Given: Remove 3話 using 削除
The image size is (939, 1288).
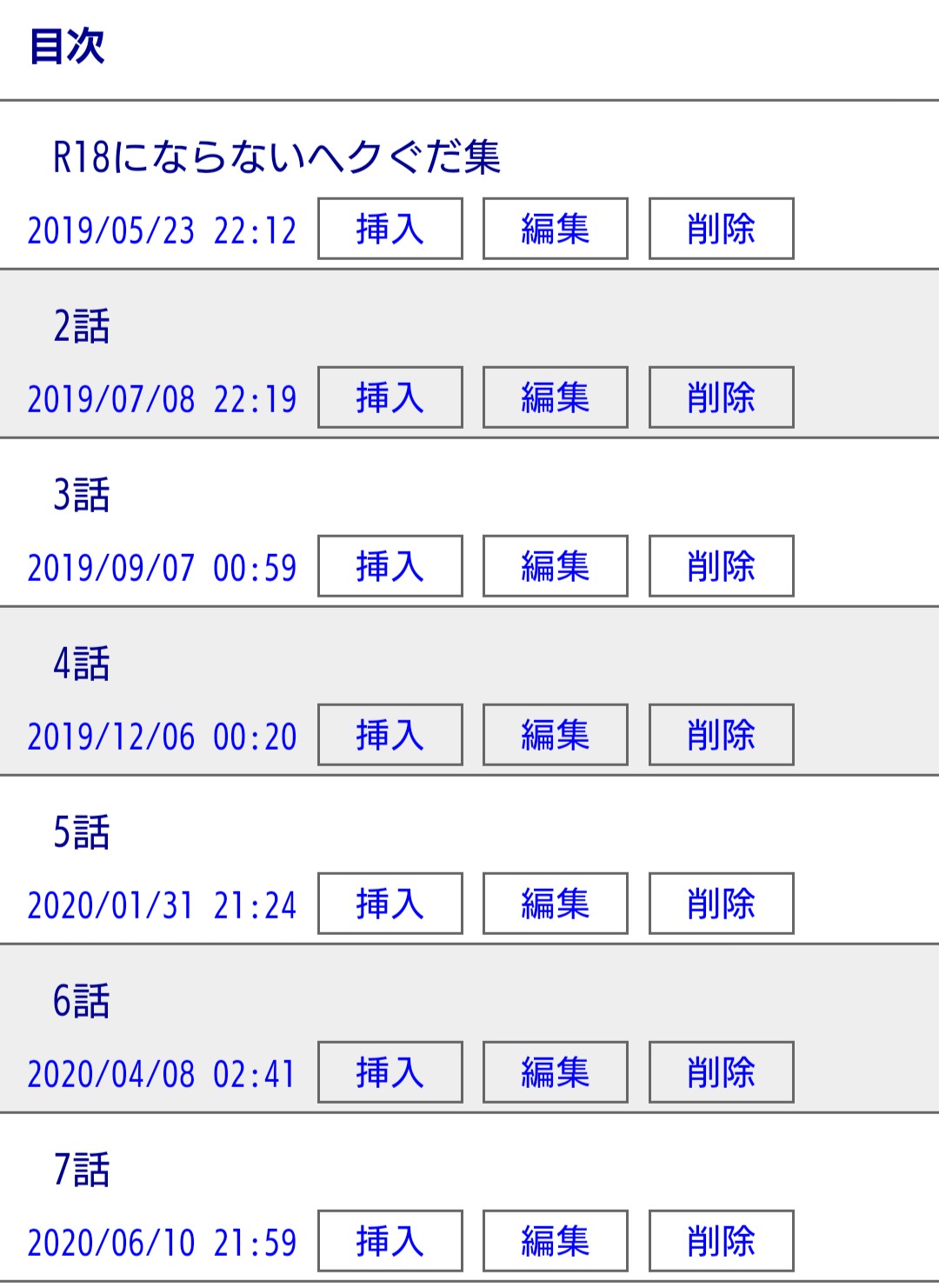Looking at the screenshot, I should point(721,566).
